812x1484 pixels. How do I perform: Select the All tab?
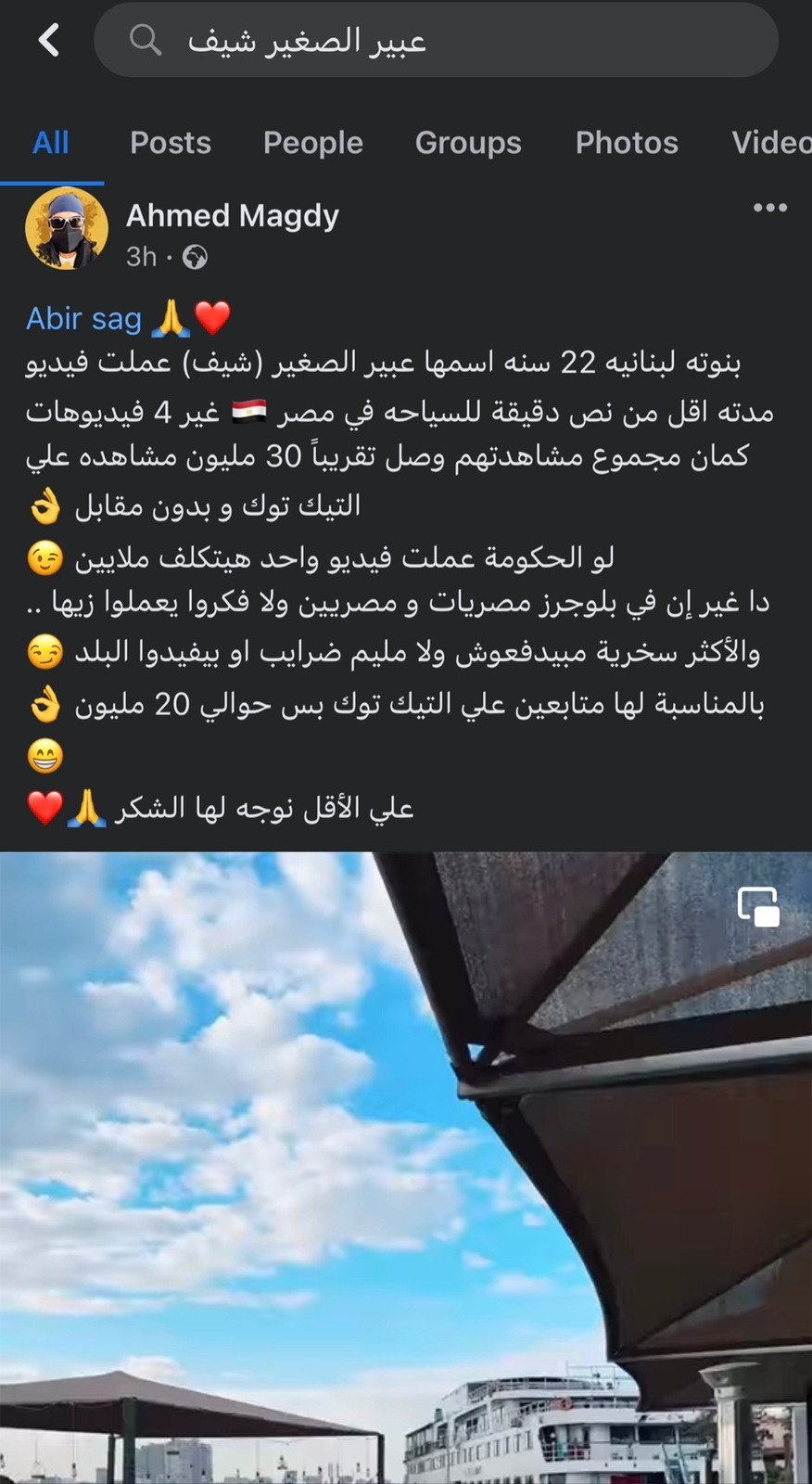[x=51, y=143]
